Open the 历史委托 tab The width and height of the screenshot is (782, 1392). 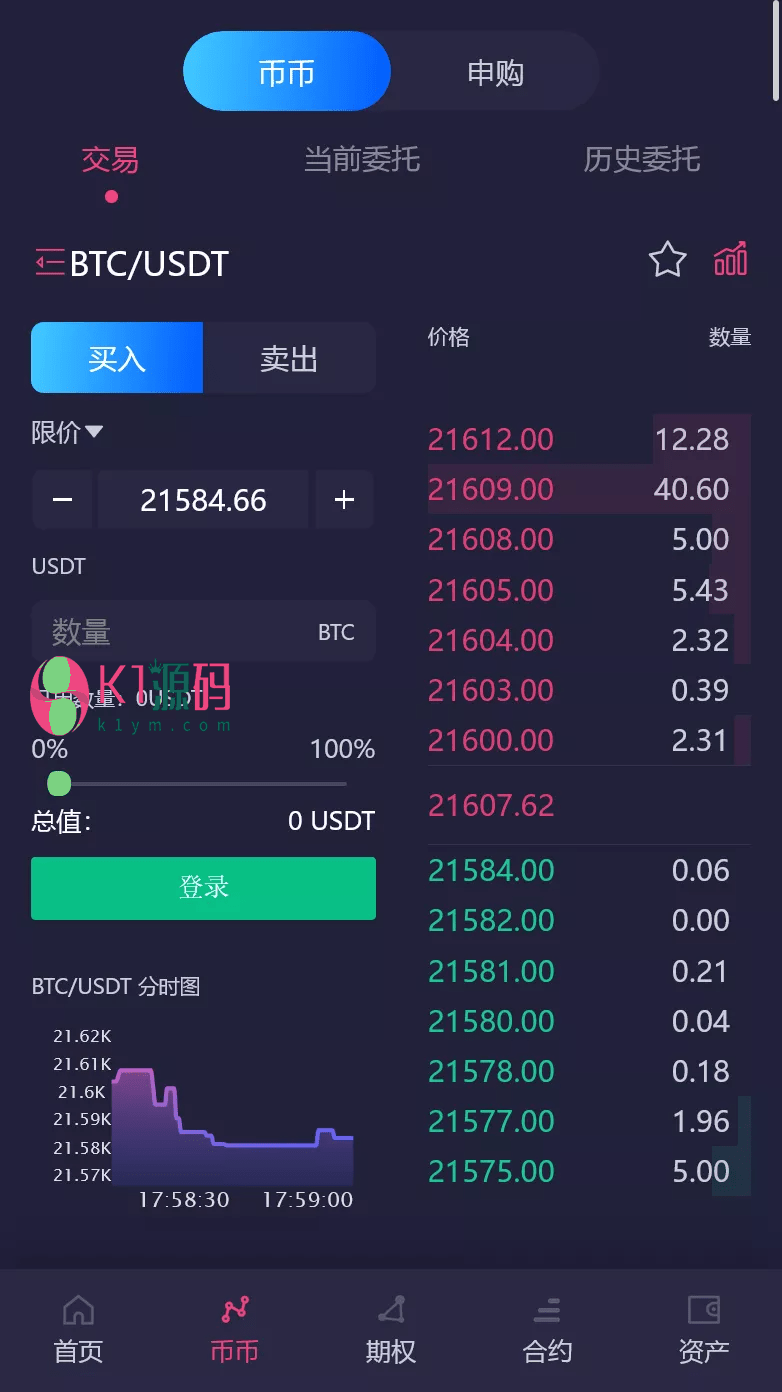[x=641, y=159]
